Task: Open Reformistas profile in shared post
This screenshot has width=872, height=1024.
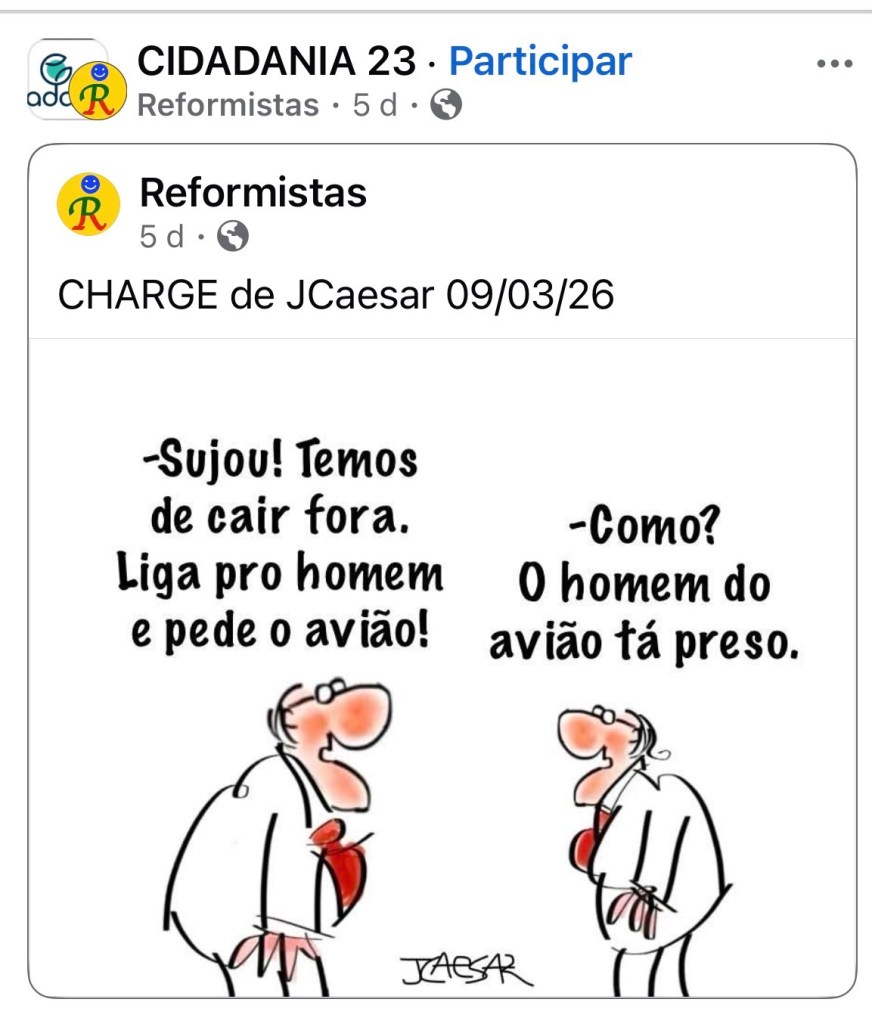Action: [x=253, y=192]
